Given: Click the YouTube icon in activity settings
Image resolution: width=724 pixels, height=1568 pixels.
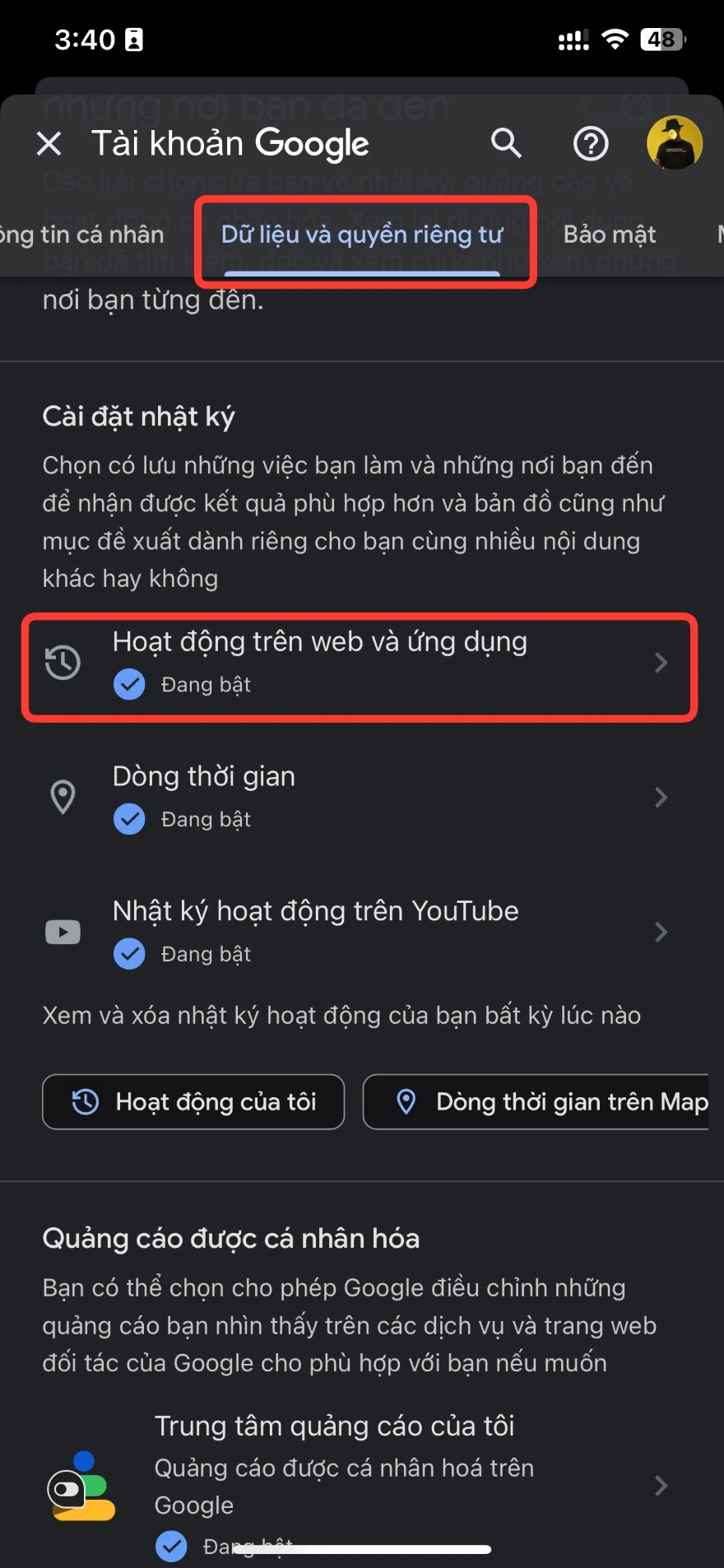Looking at the screenshot, I should tap(63, 931).
